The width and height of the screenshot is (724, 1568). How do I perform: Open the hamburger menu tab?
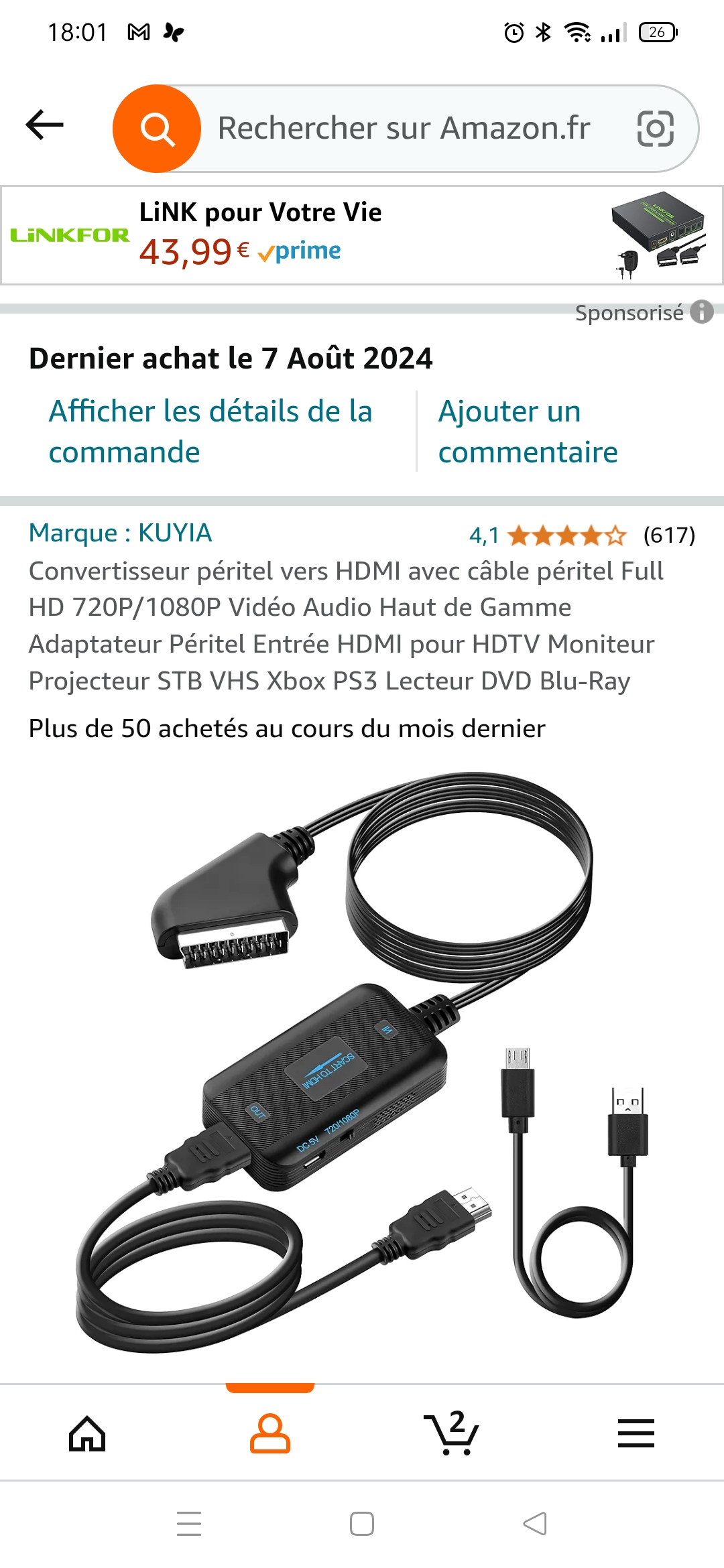tap(636, 1434)
